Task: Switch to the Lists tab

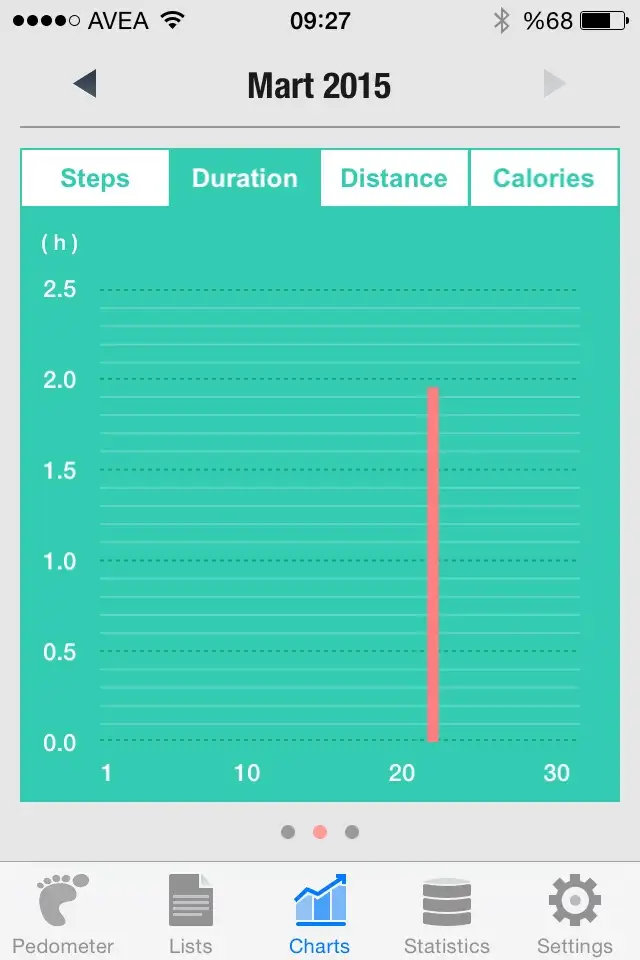Action: [x=190, y=914]
